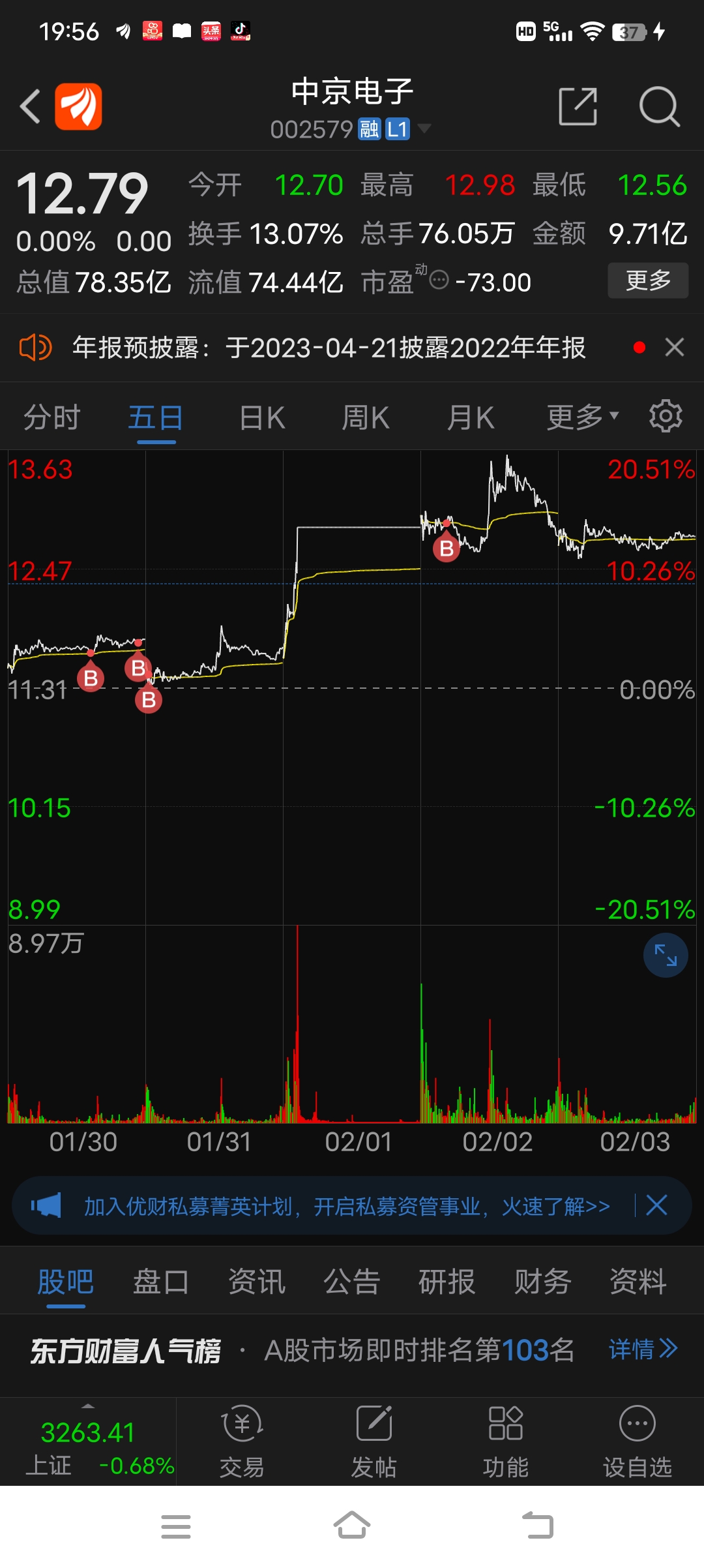Close the 优财私募菁英计划 banner
This screenshot has height=1568, width=704.
click(656, 1205)
